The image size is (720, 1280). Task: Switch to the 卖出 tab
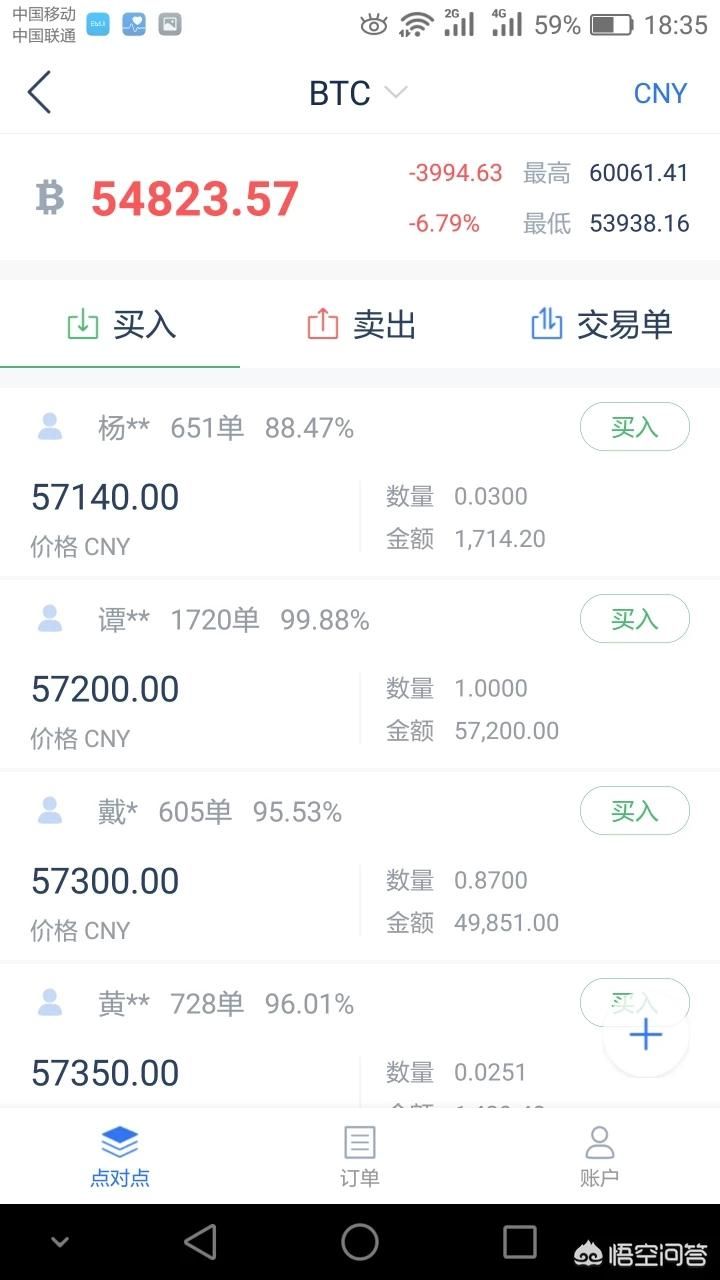click(x=360, y=325)
